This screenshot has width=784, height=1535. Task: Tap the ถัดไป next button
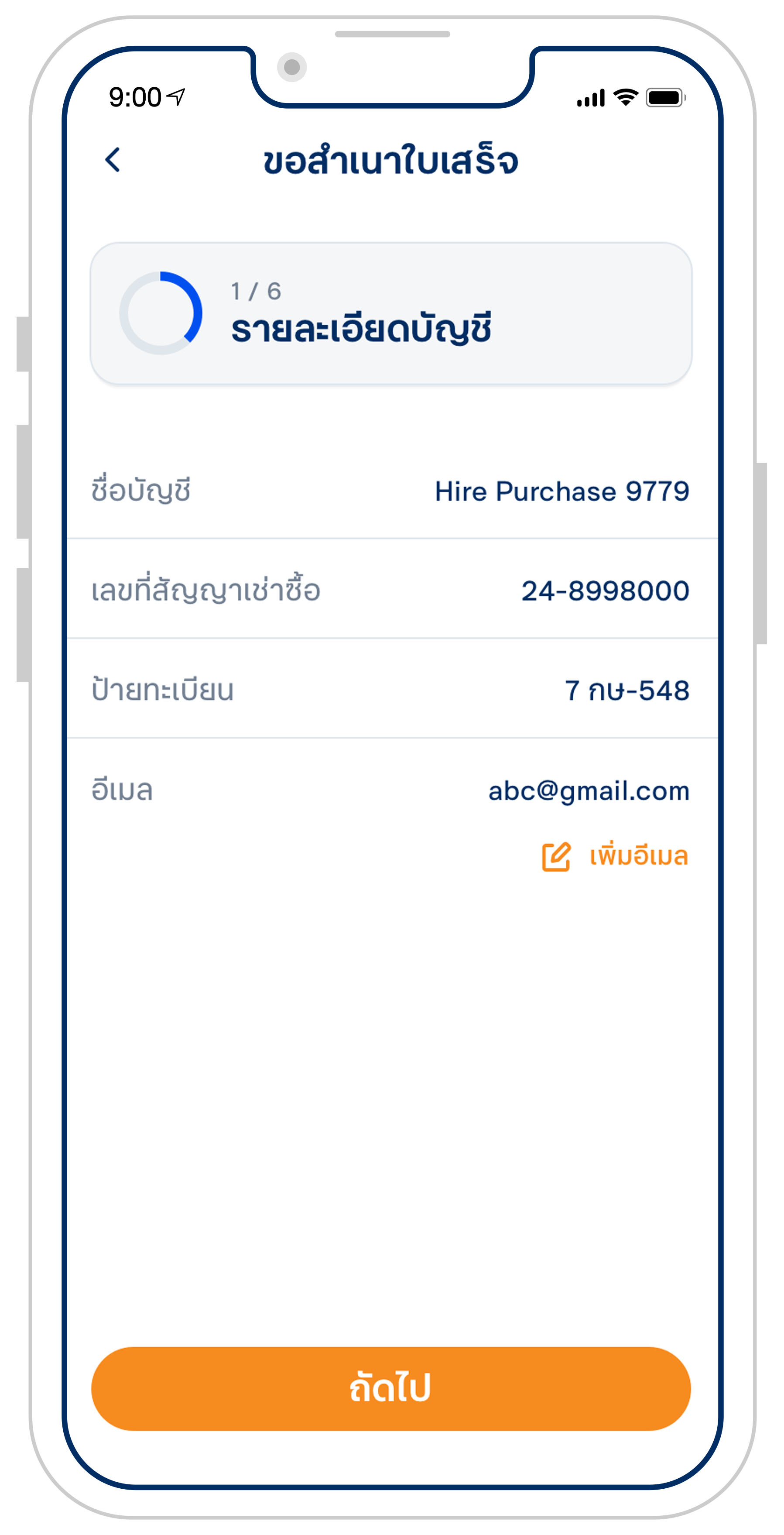point(391,1388)
